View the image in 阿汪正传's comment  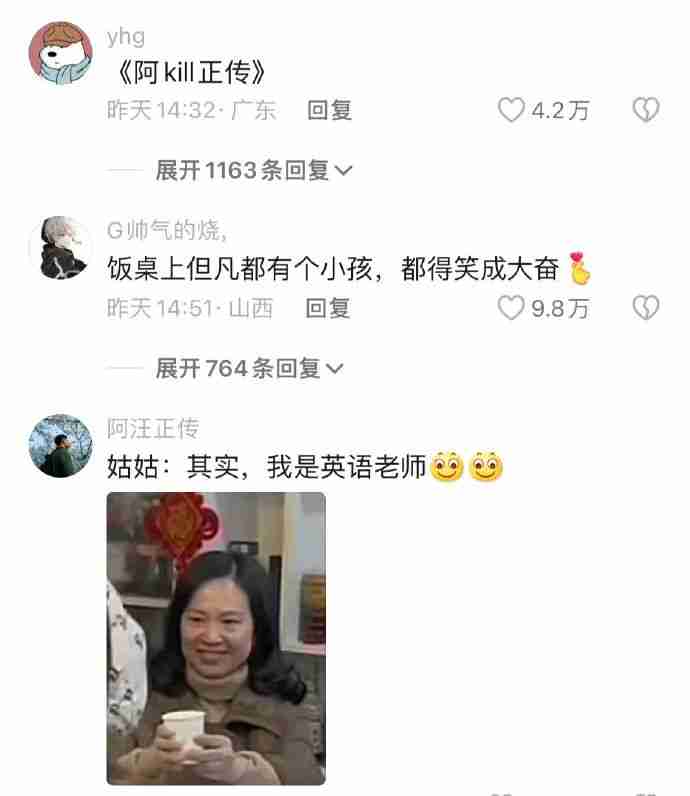coord(216,638)
